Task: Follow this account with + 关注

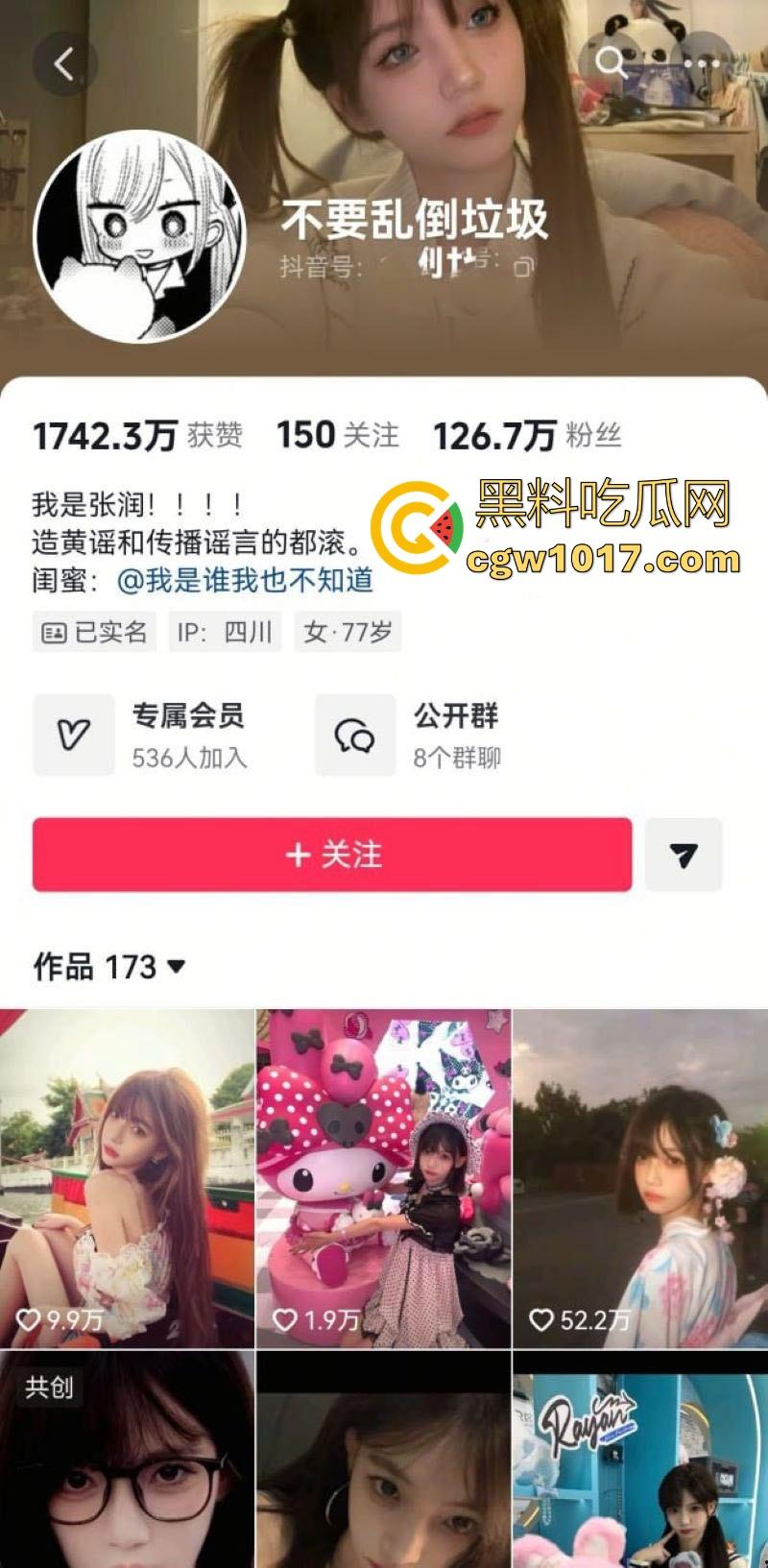Action: pos(332,855)
